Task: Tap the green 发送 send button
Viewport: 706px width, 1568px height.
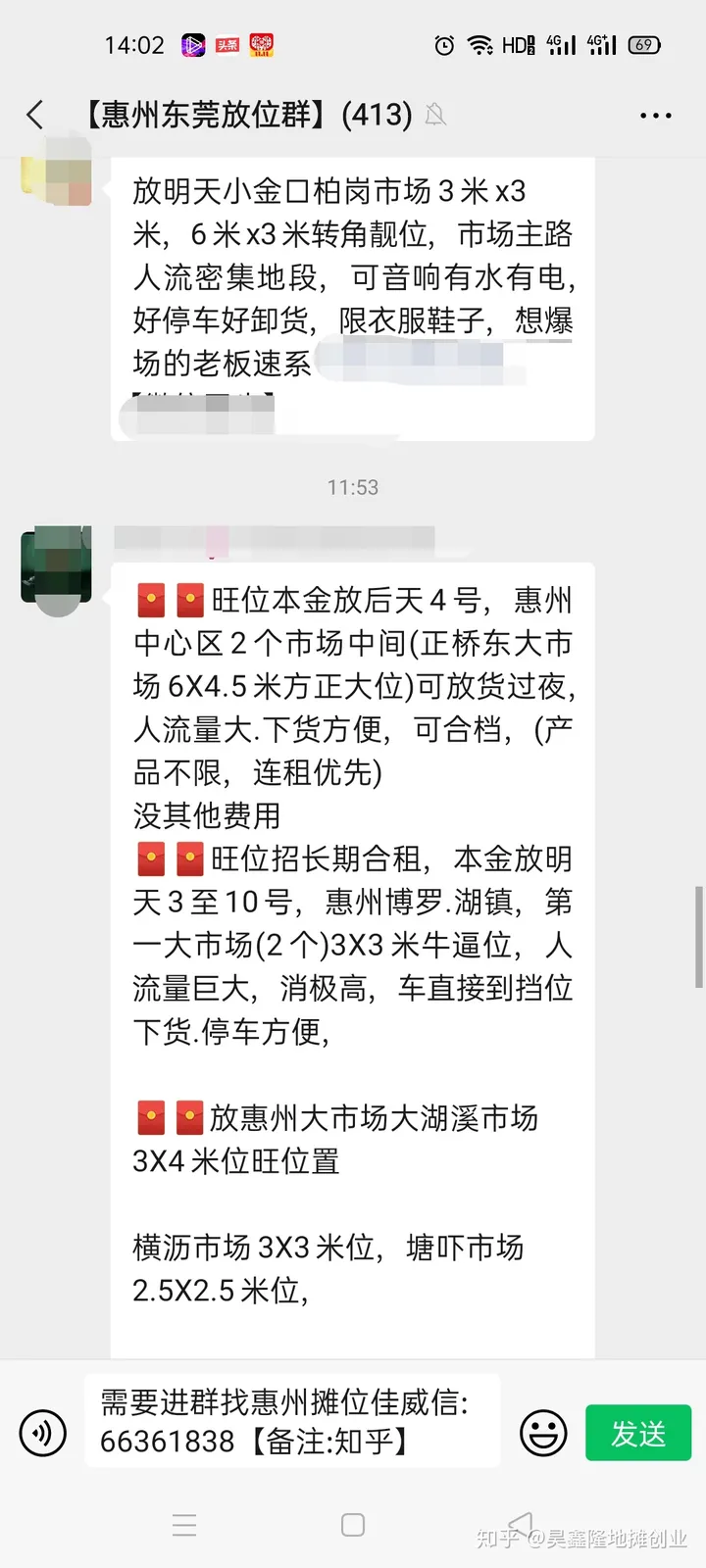Action: 638,1433
